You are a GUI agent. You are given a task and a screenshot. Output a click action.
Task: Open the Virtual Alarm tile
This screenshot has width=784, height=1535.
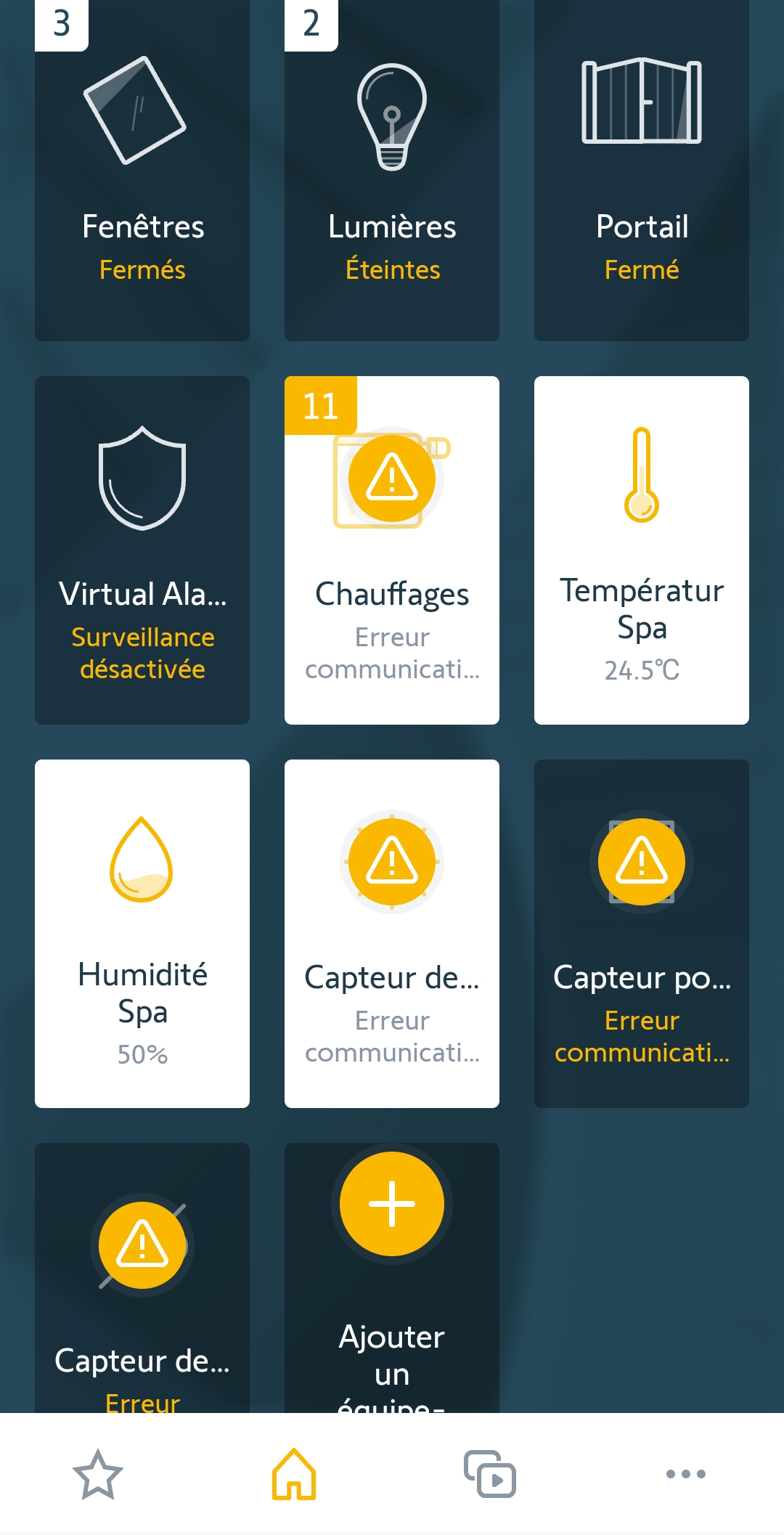(142, 550)
